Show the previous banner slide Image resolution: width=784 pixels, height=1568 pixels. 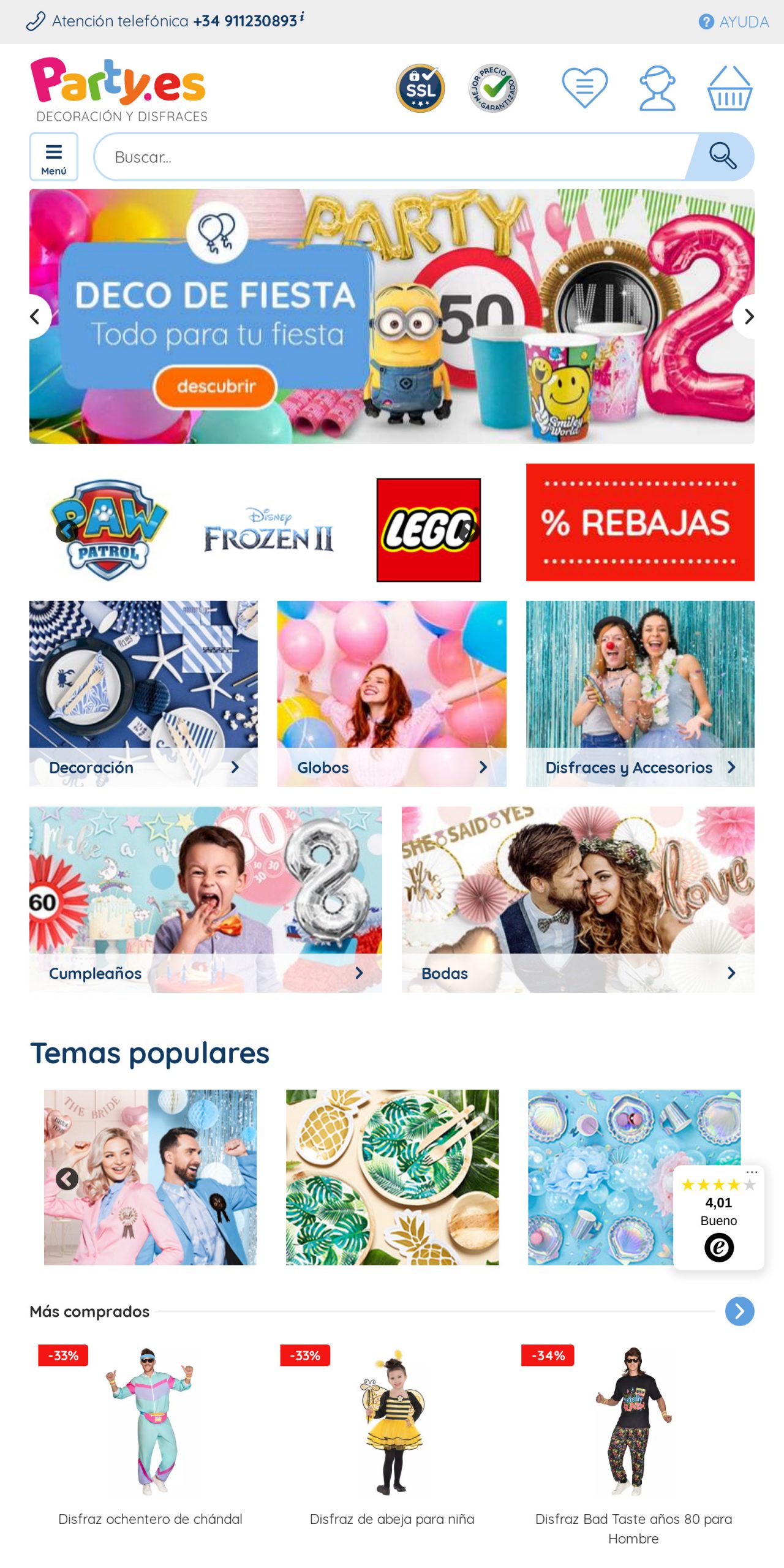(36, 317)
